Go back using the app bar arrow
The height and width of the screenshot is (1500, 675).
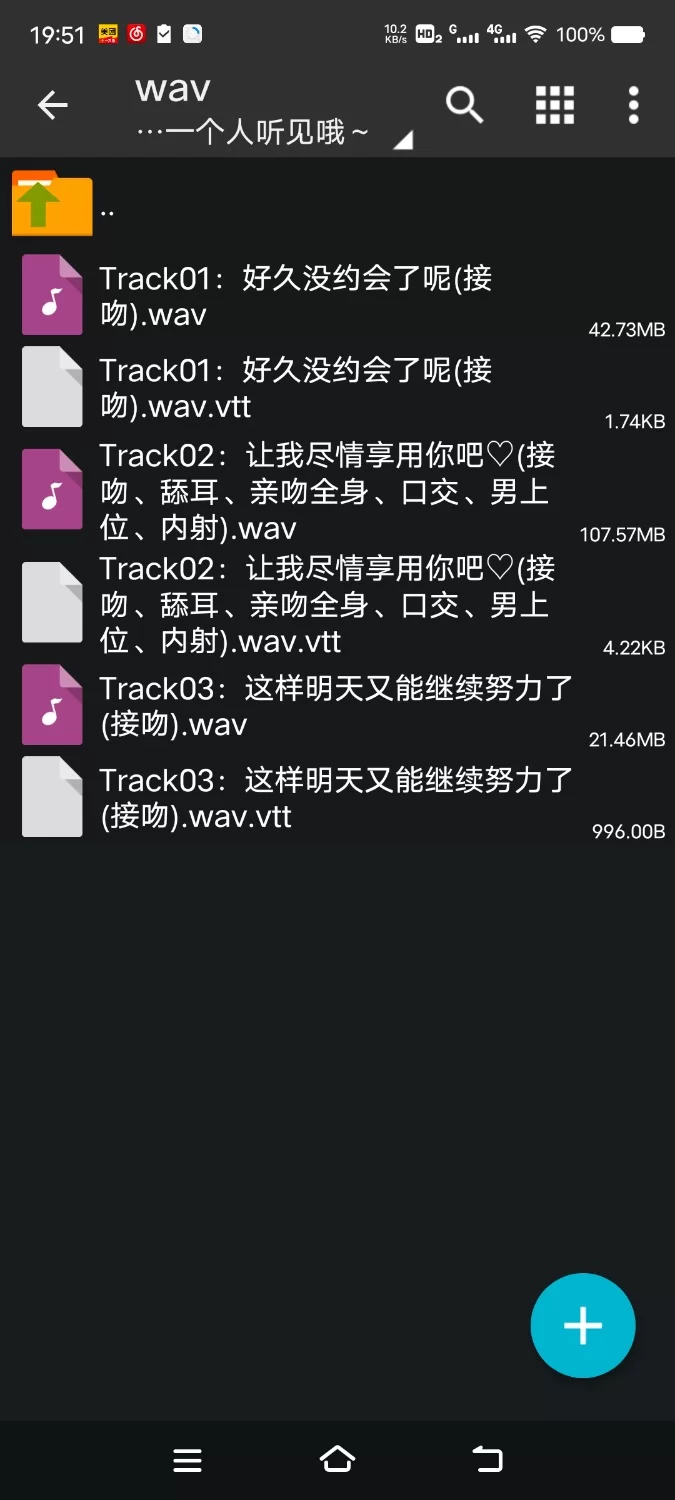(x=53, y=105)
